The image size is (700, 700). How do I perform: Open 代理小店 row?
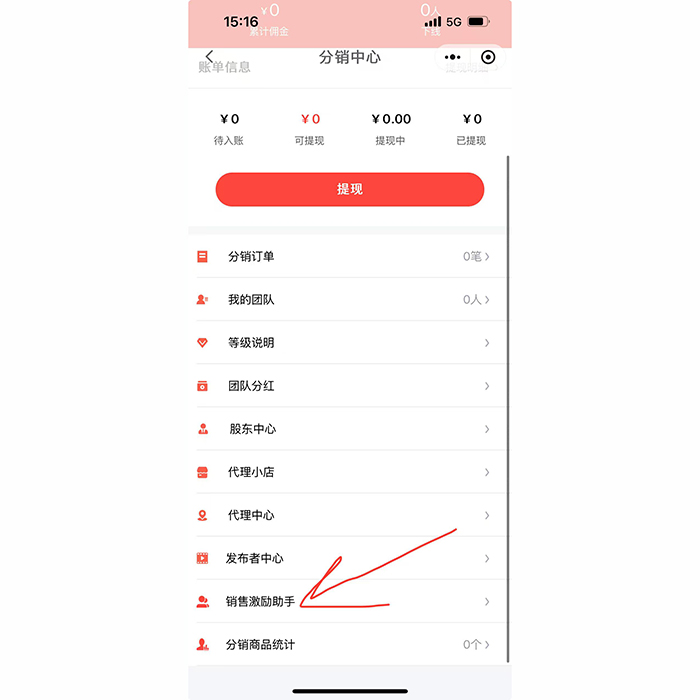348,472
